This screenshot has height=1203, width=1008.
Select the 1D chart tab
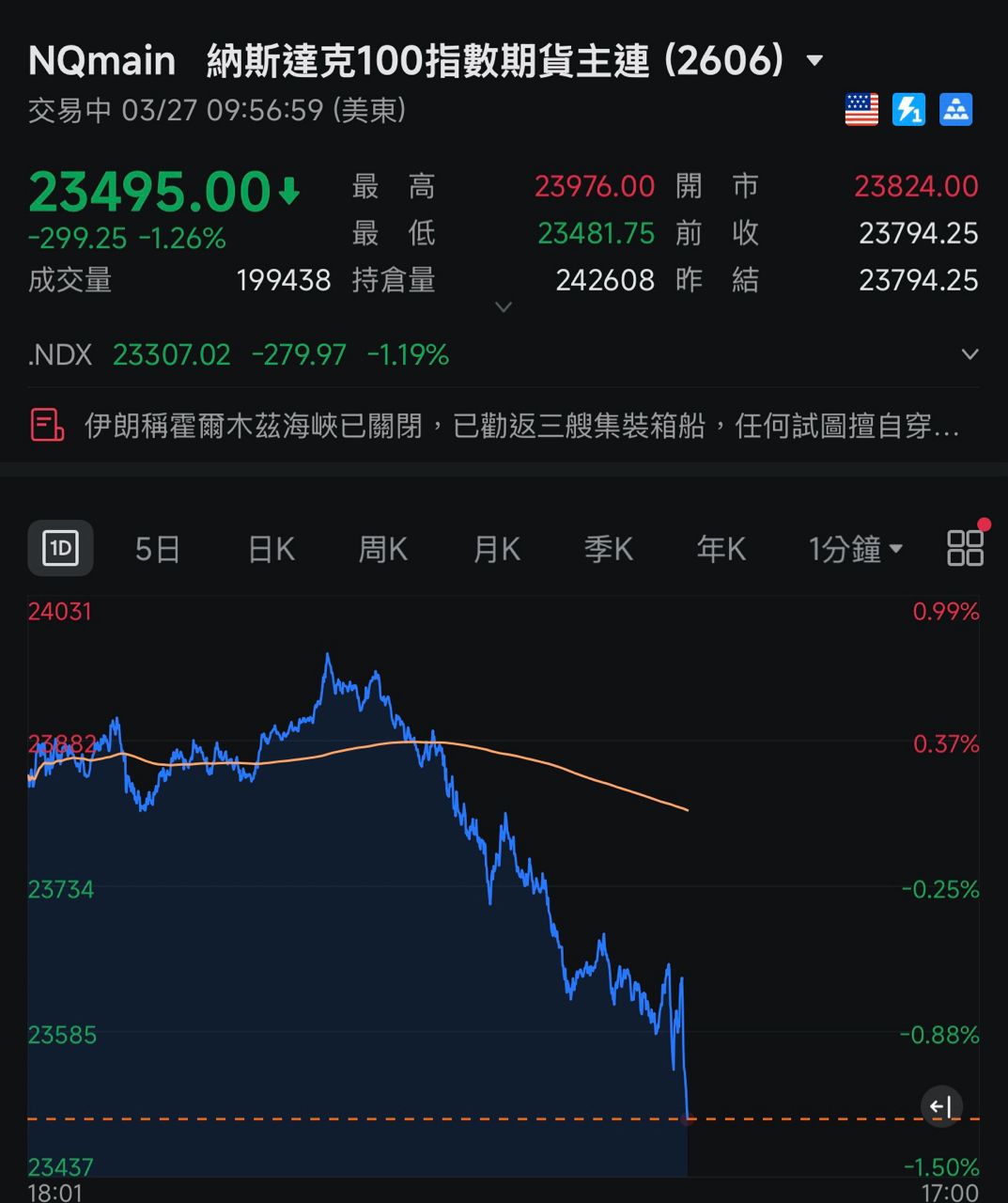(x=61, y=548)
